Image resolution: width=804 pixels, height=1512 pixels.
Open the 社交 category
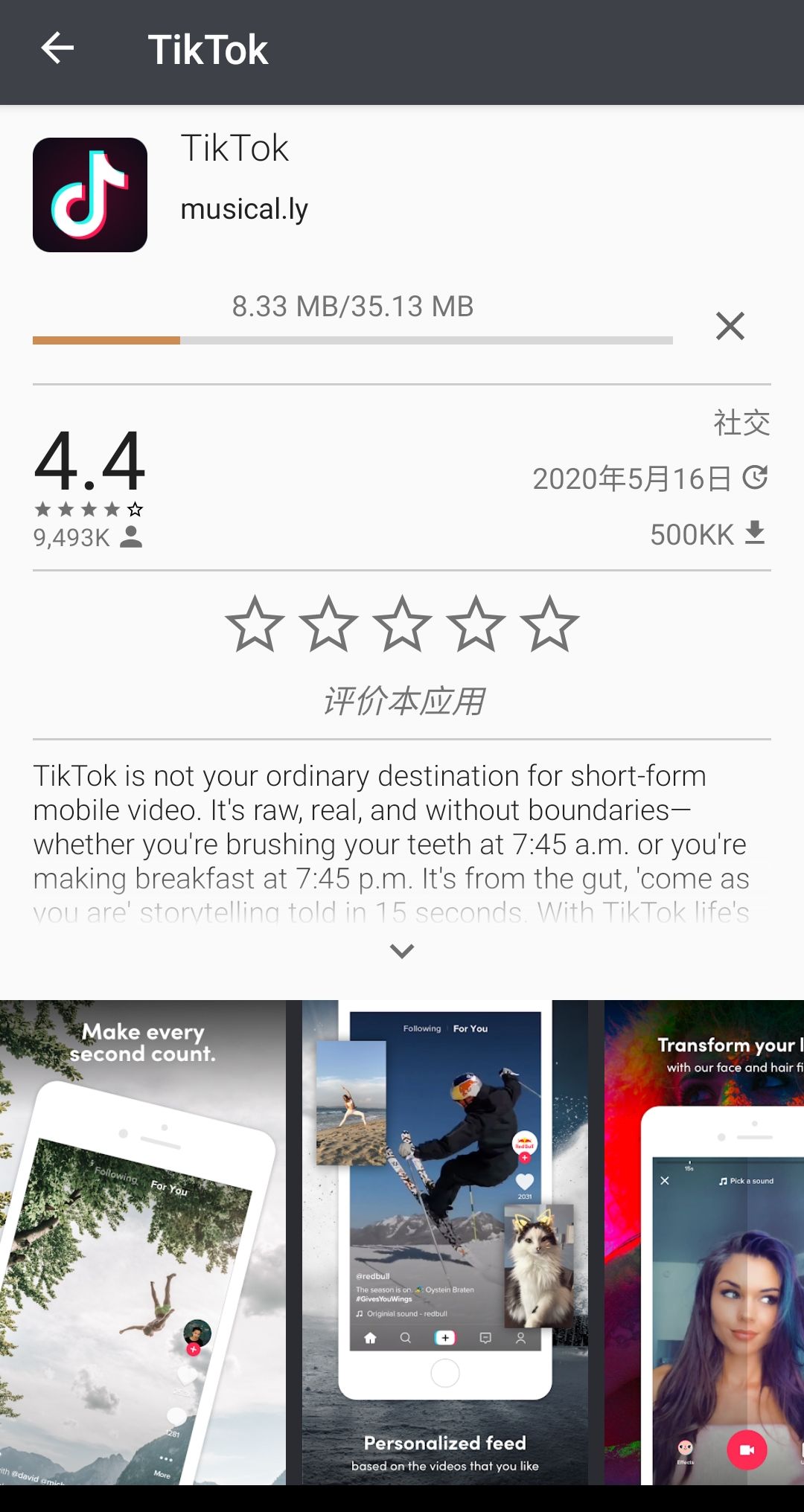pos(741,423)
